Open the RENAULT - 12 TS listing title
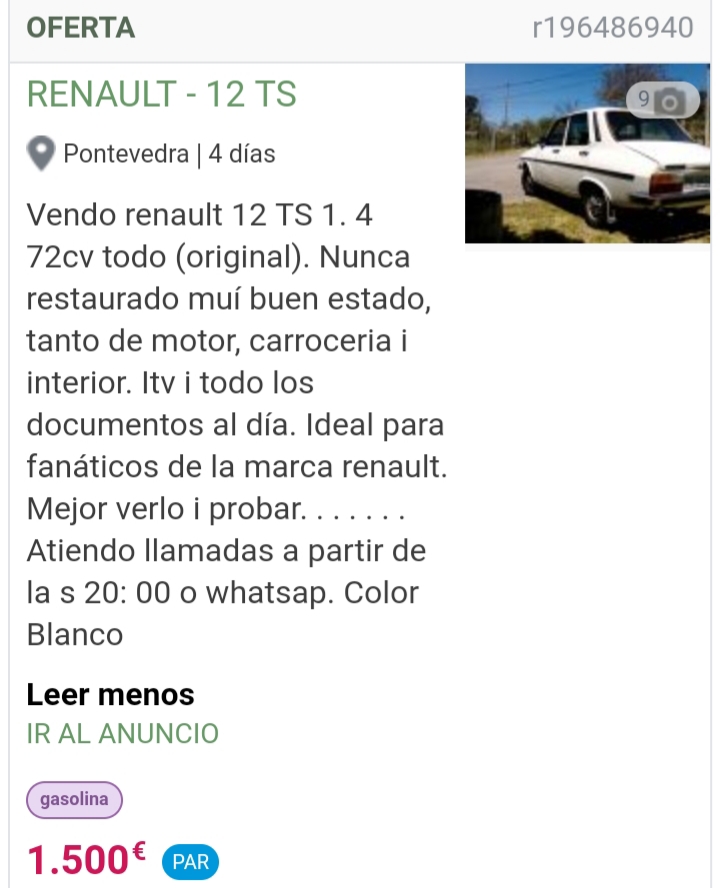This screenshot has width=720, height=888. pos(162,95)
